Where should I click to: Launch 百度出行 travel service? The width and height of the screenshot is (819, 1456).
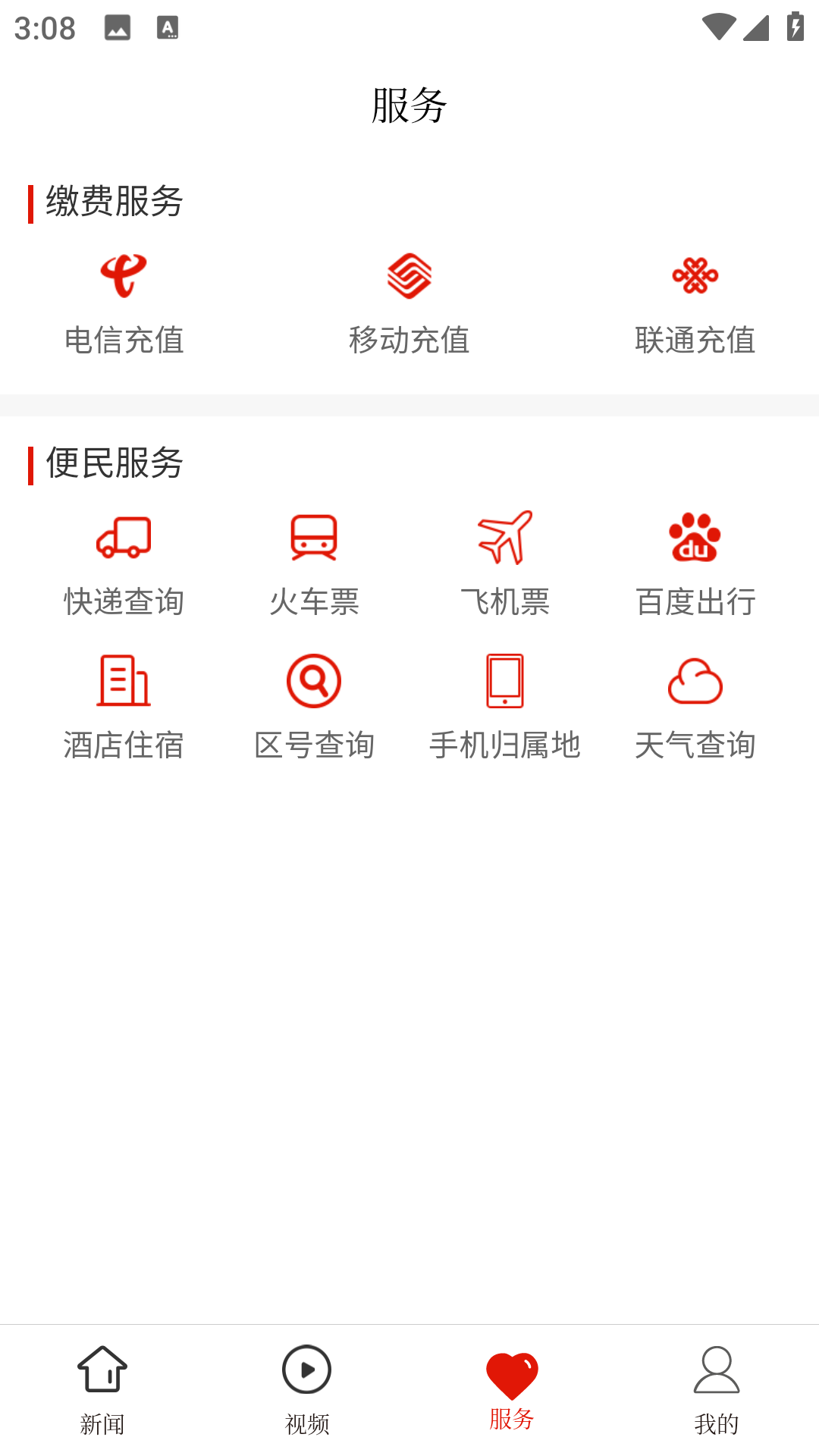click(695, 565)
